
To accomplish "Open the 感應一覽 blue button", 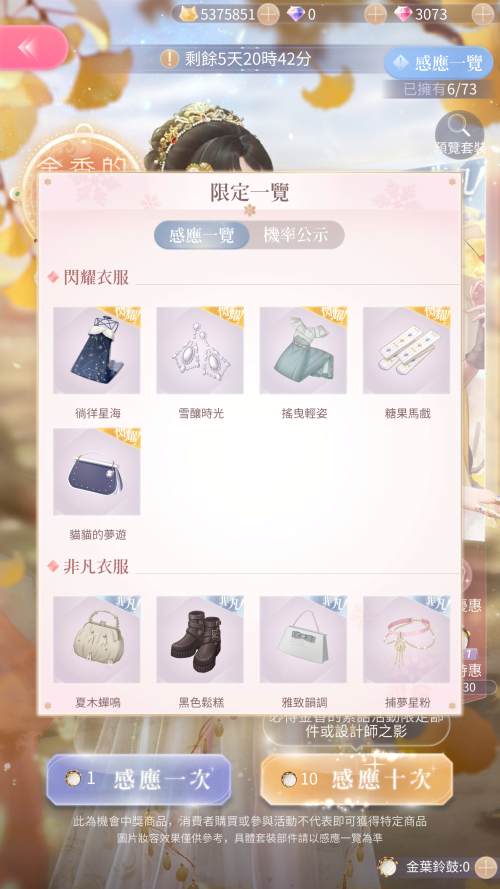I will (x=439, y=62).
